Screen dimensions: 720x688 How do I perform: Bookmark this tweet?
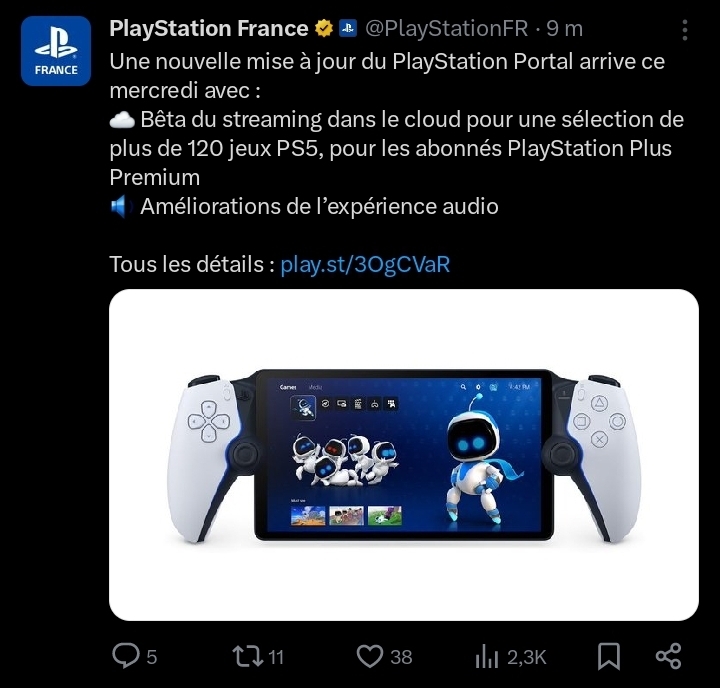608,656
